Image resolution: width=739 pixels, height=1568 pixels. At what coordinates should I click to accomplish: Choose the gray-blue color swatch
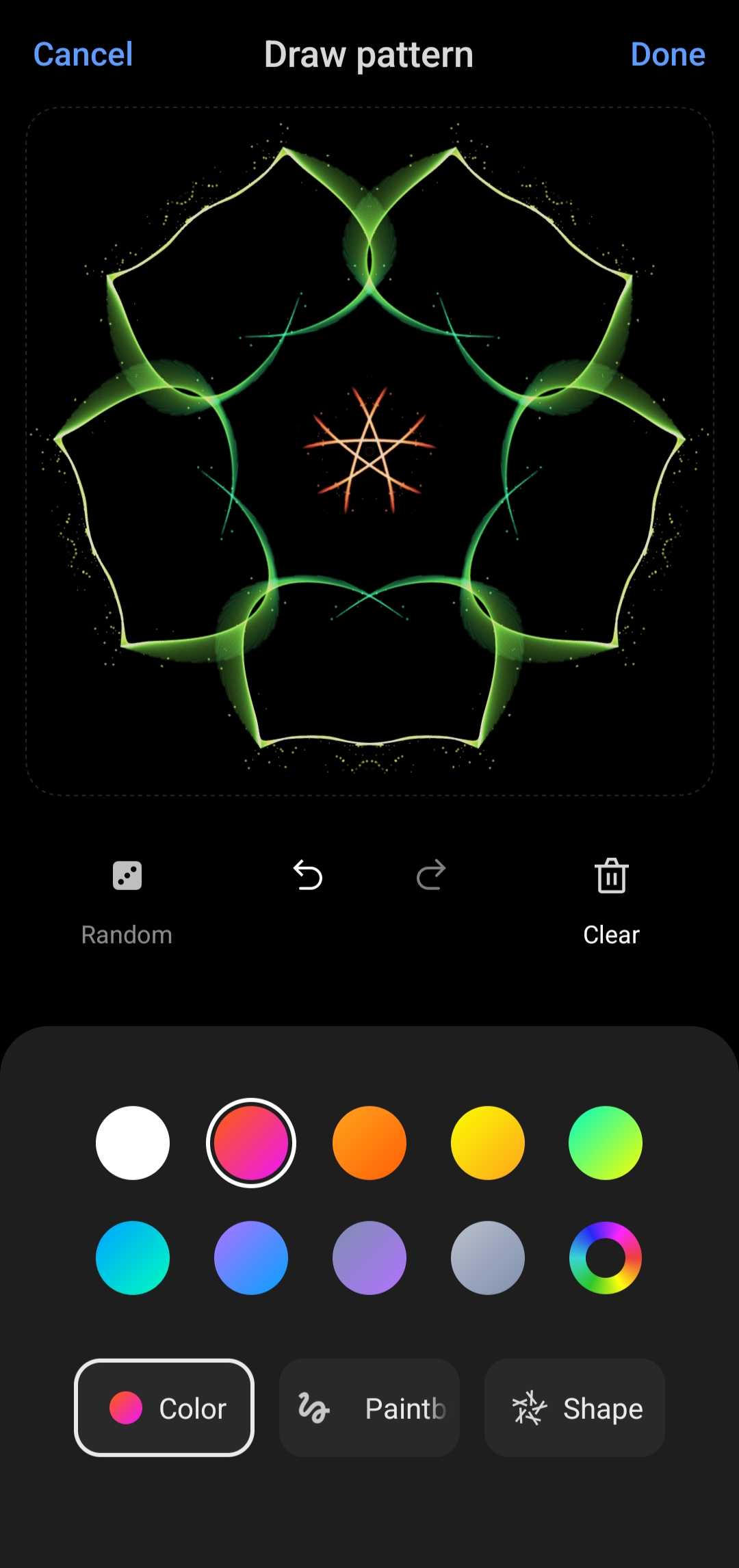(x=488, y=1258)
